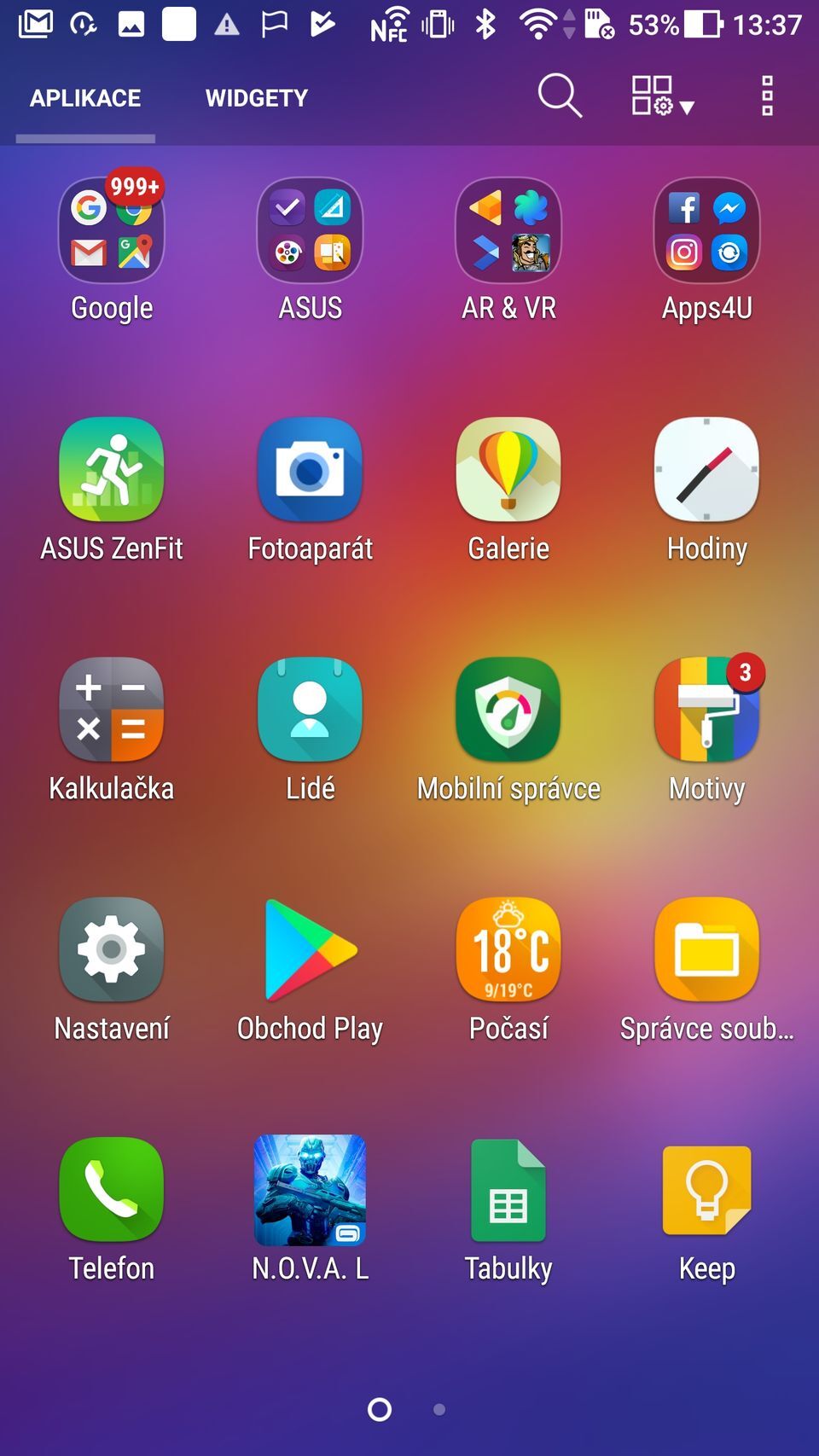Open the Hodiny clock app
Image resolution: width=819 pixels, height=1456 pixels.
click(706, 469)
